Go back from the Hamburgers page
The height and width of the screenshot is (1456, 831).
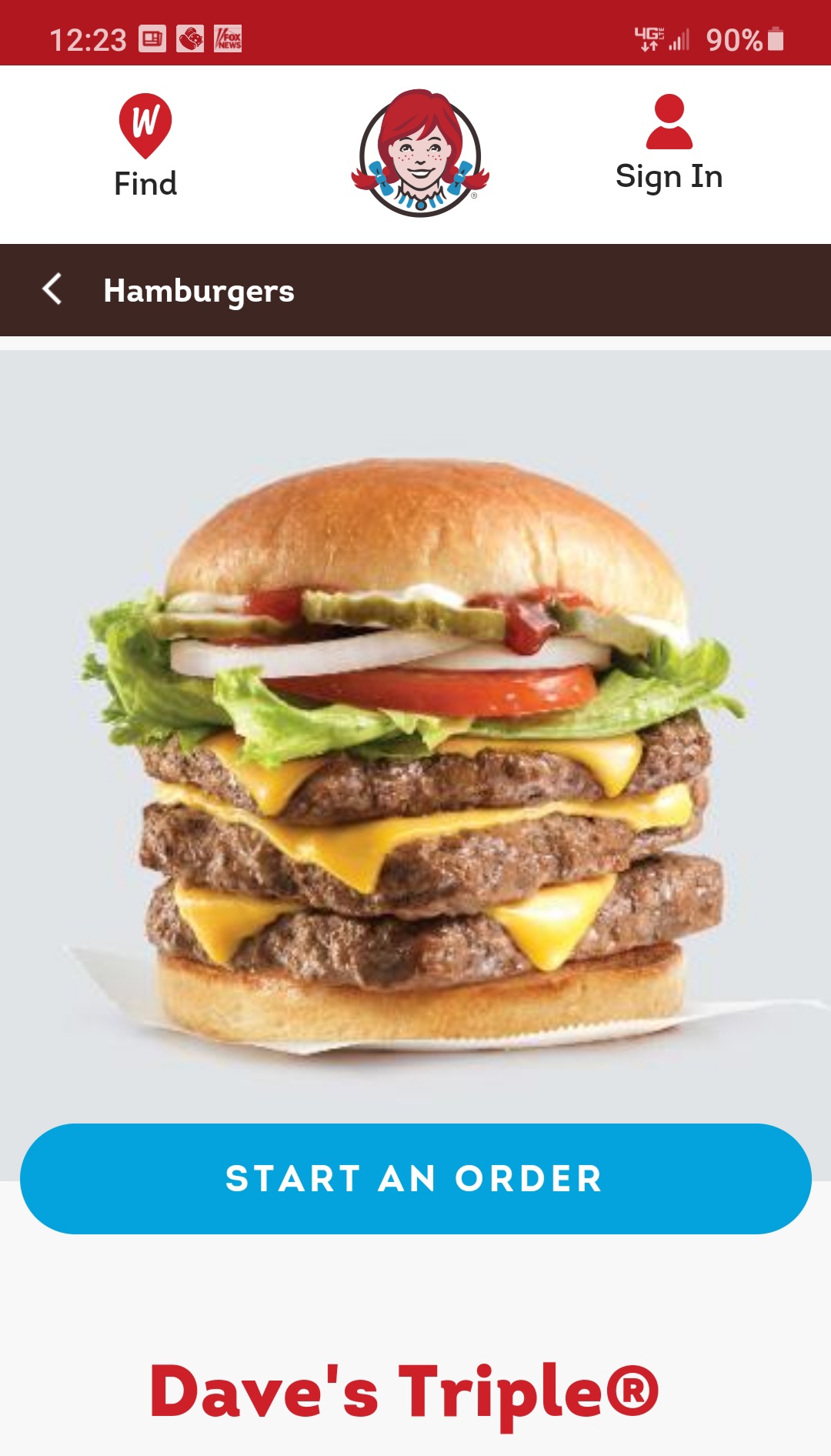[x=52, y=289]
